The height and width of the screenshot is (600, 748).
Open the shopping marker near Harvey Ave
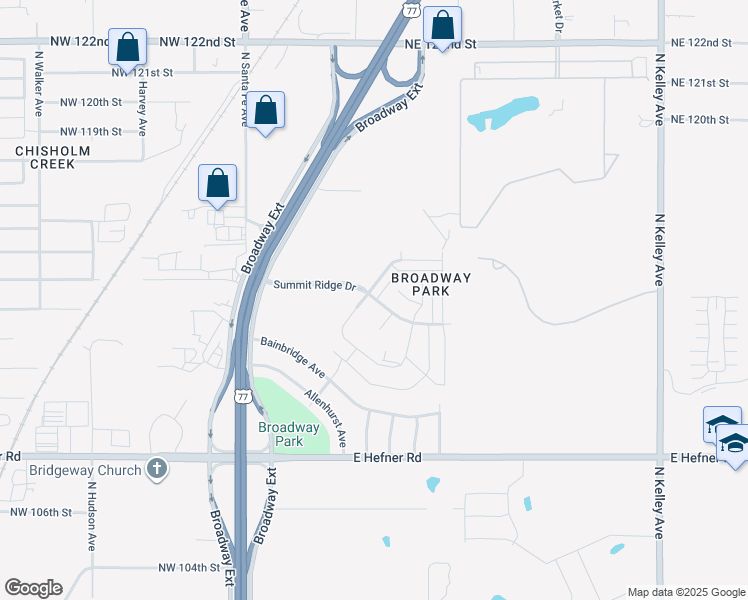point(128,47)
